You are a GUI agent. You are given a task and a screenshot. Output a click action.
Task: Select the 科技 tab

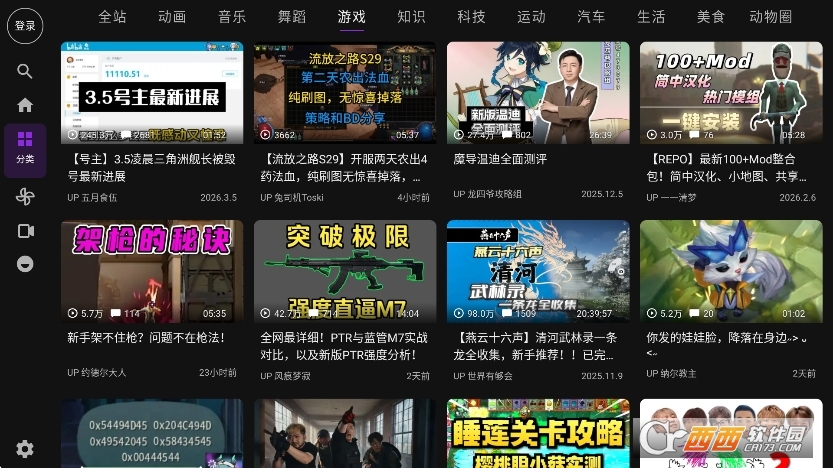tap(471, 17)
